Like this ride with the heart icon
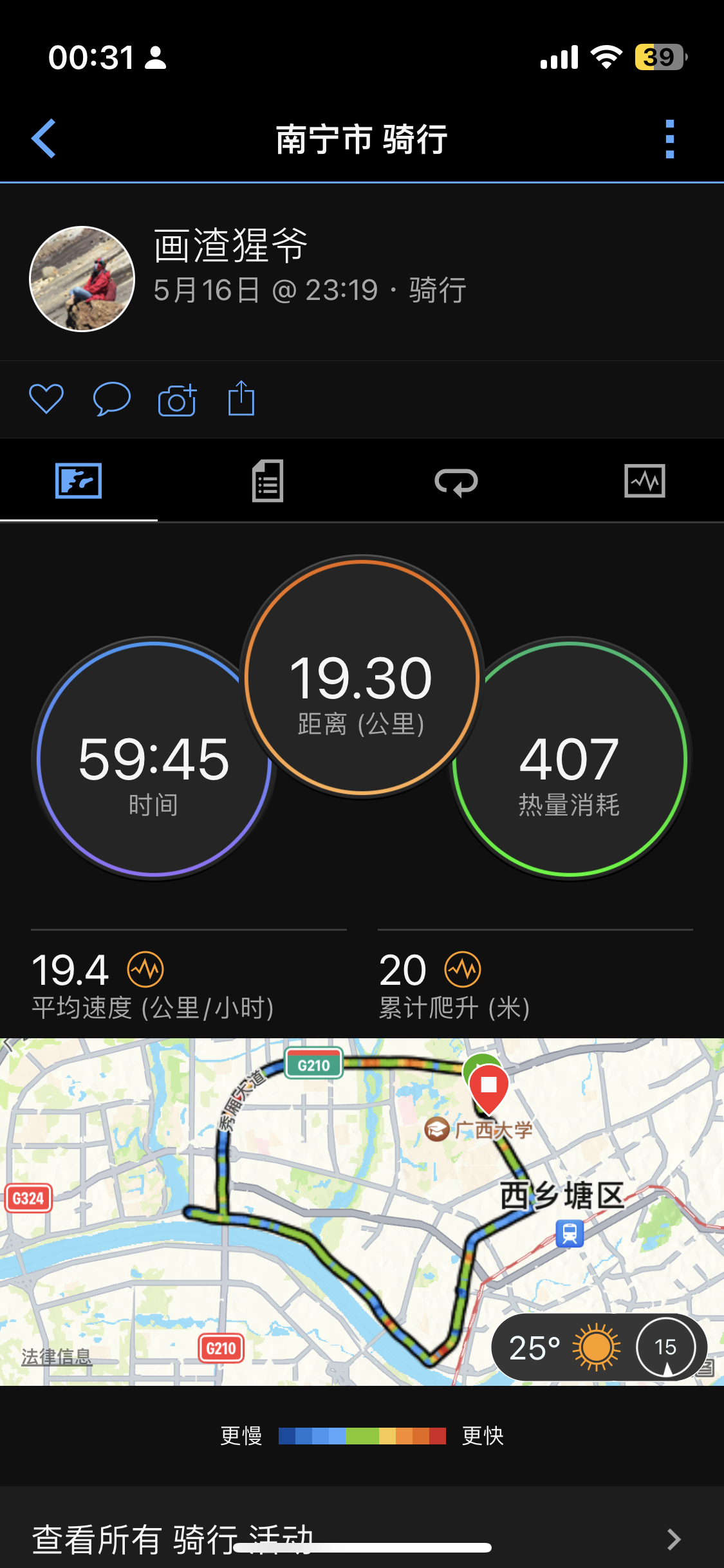This screenshot has width=724, height=1568. point(46,398)
